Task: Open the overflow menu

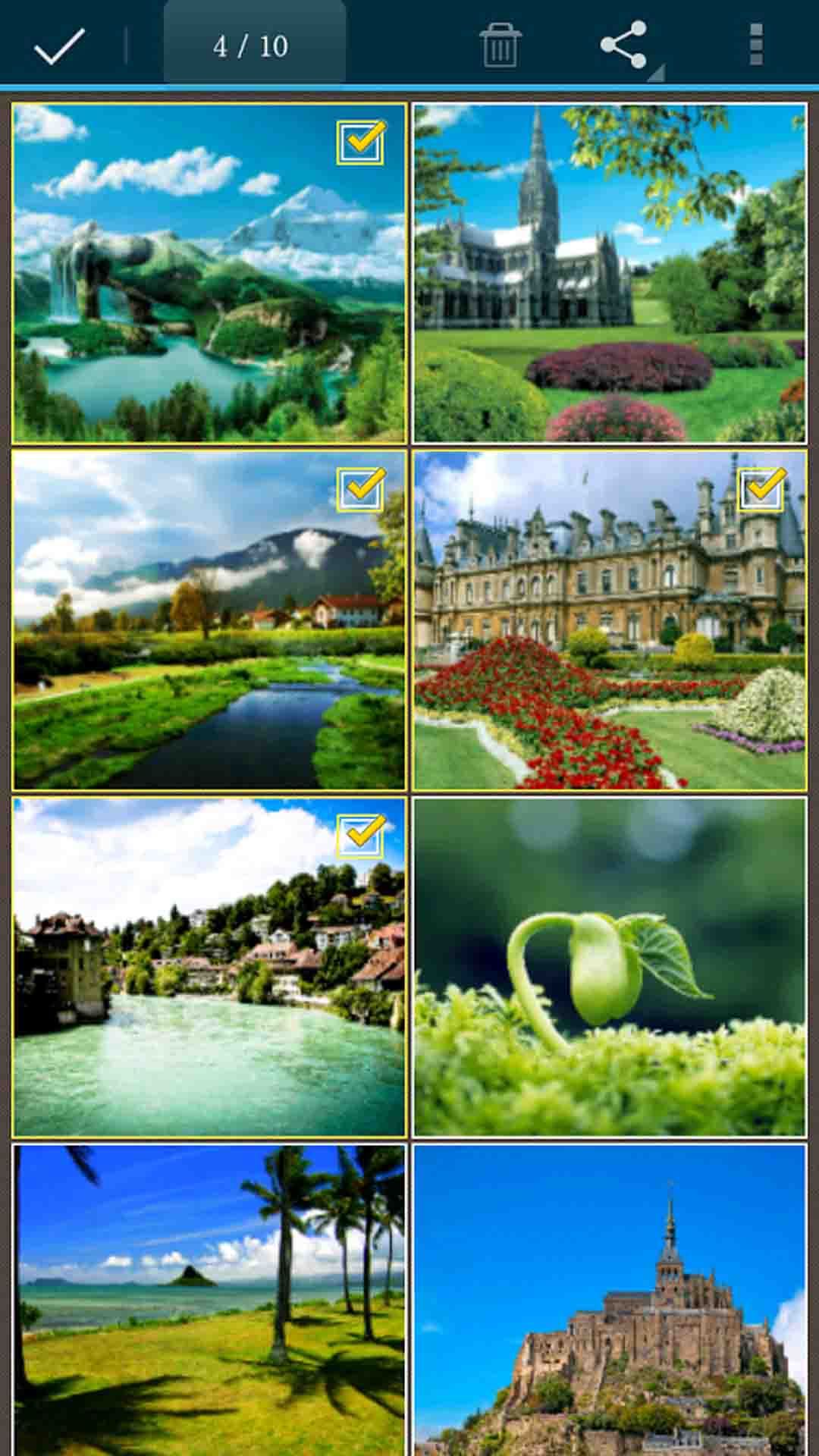Action: click(755, 45)
